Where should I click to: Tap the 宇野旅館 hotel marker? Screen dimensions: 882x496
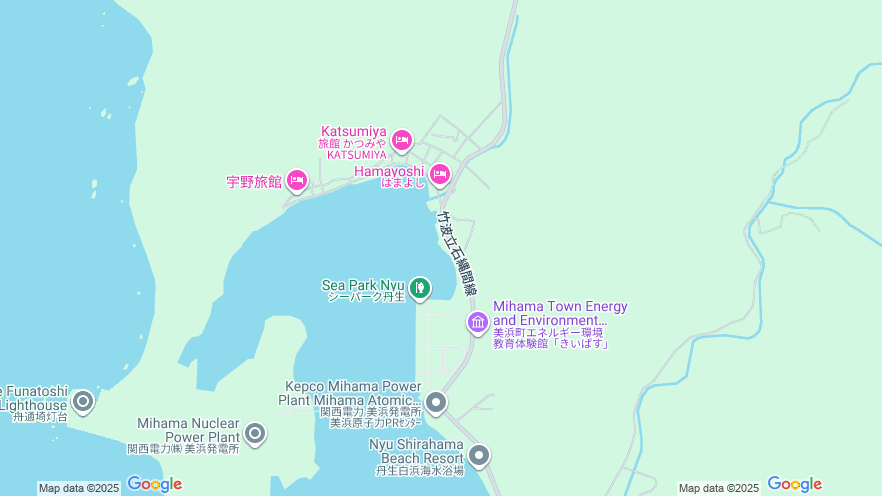coord(296,181)
